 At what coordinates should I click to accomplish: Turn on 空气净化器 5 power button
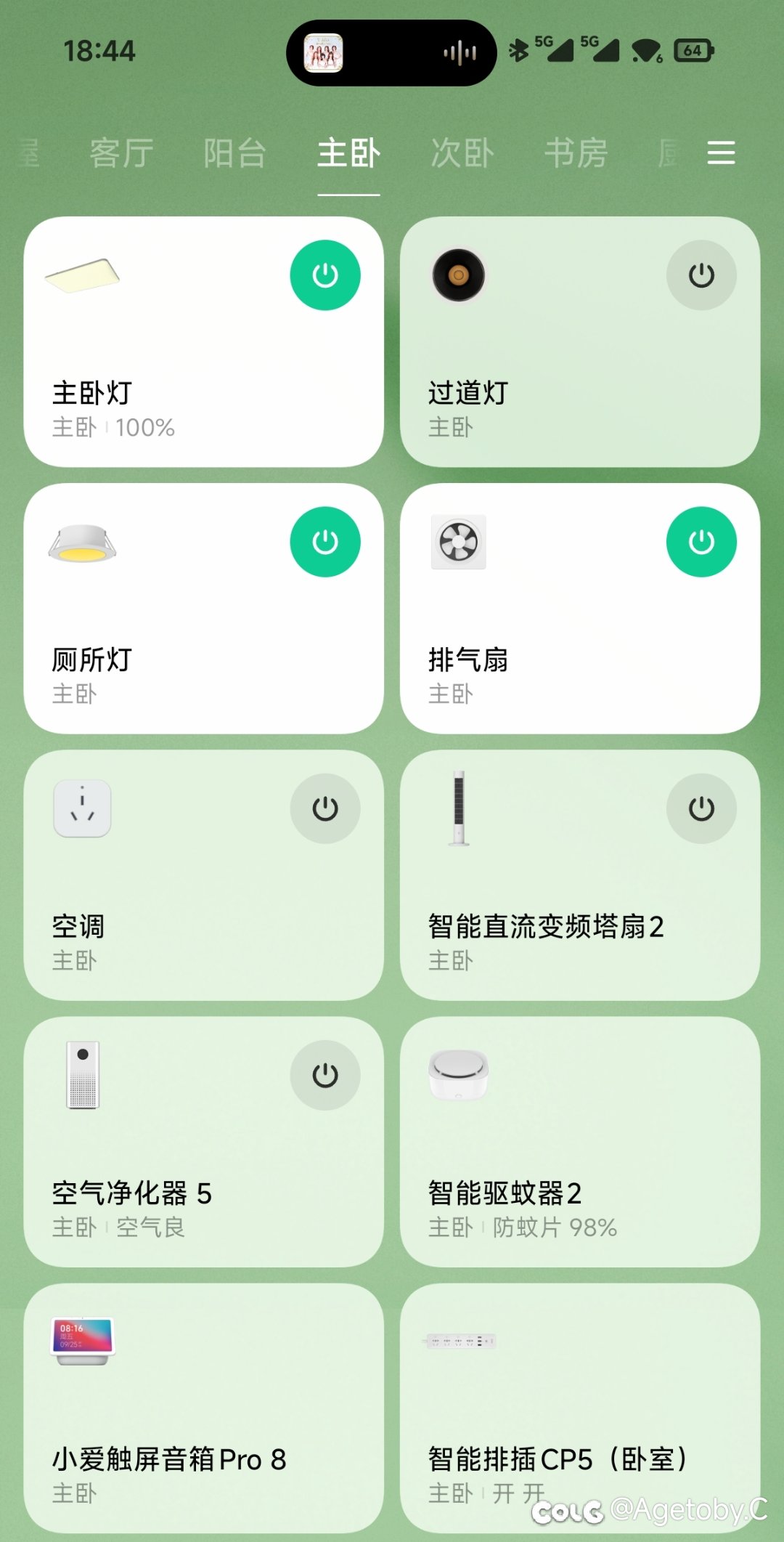(325, 1075)
